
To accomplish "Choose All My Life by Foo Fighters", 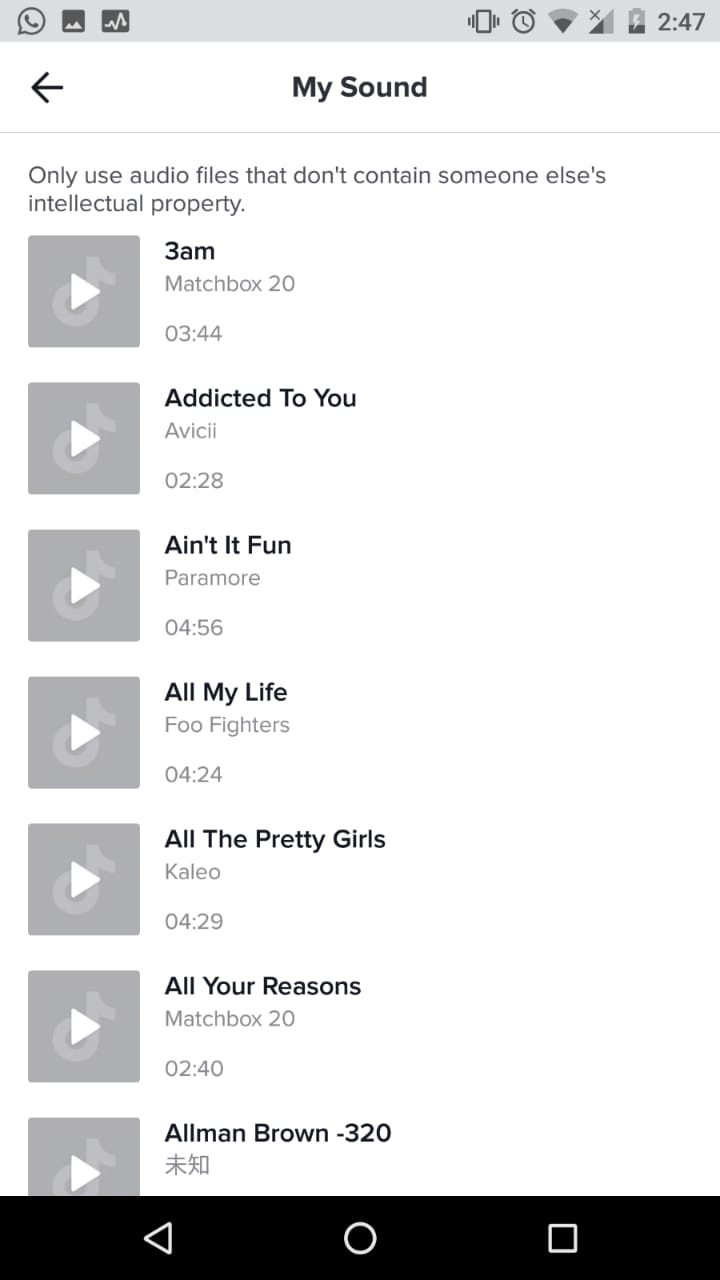I will click(x=360, y=732).
